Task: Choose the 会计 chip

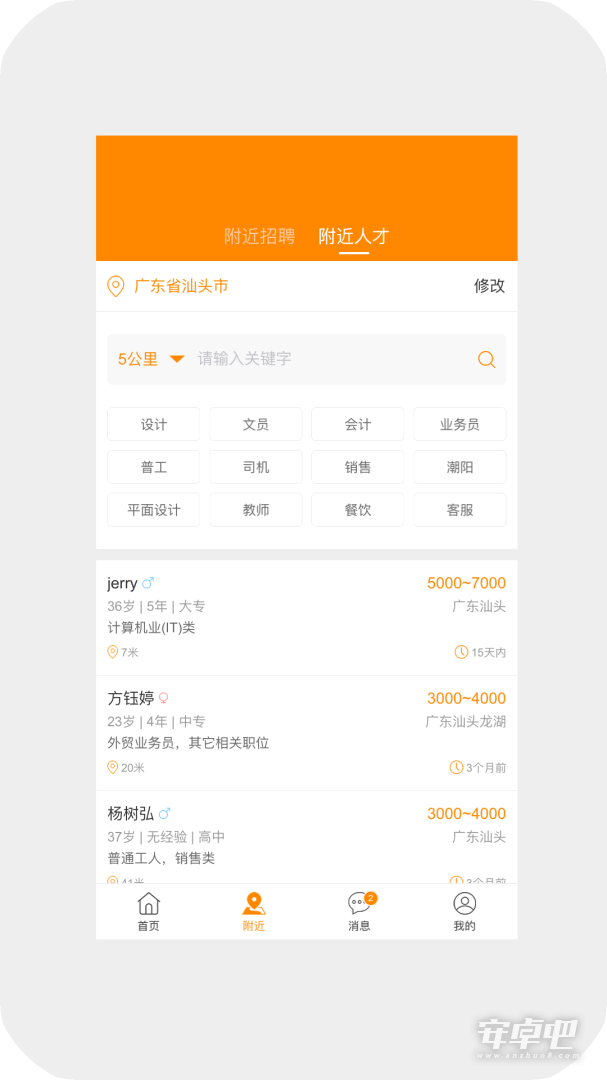Action: tap(358, 424)
